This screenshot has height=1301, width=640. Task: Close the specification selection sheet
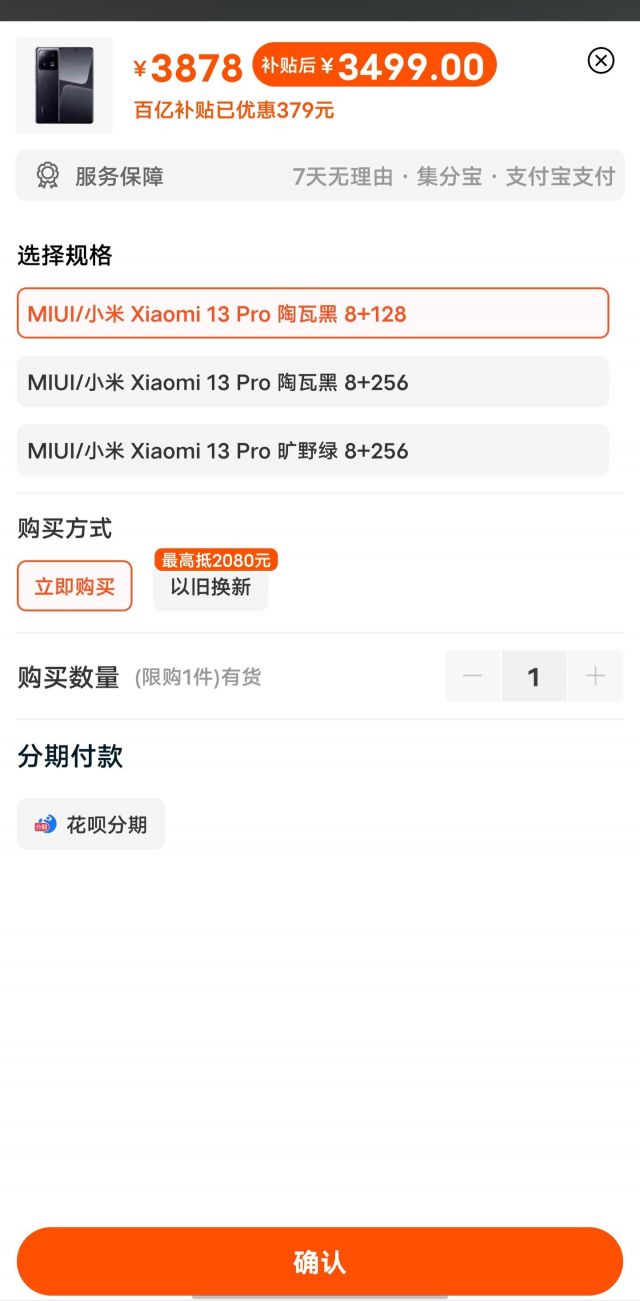click(x=600, y=61)
